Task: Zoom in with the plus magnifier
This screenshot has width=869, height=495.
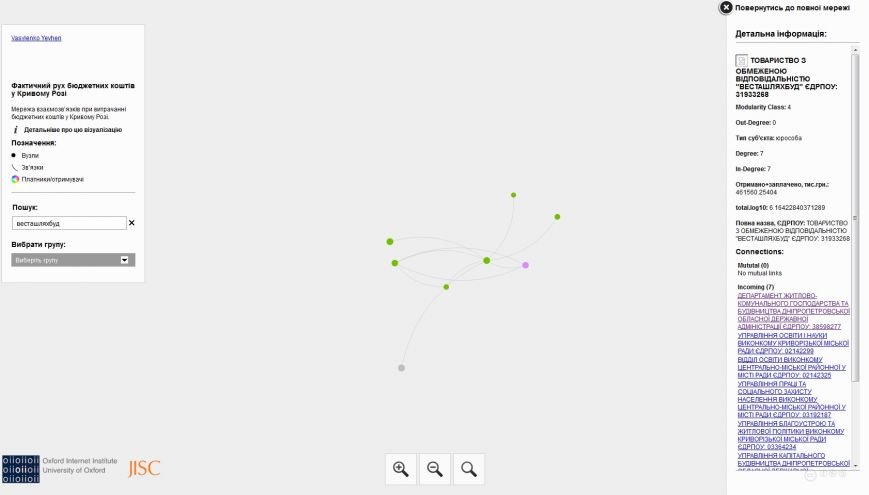Action: [x=401, y=468]
